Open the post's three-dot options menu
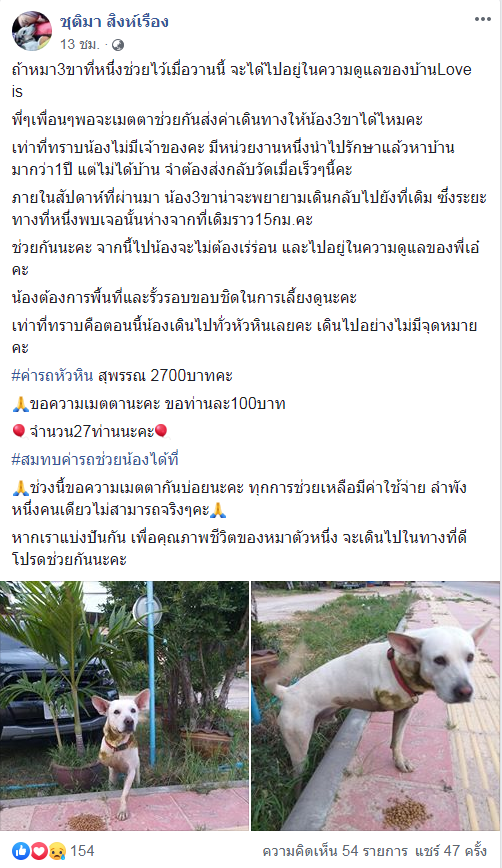 [x=482, y=19]
